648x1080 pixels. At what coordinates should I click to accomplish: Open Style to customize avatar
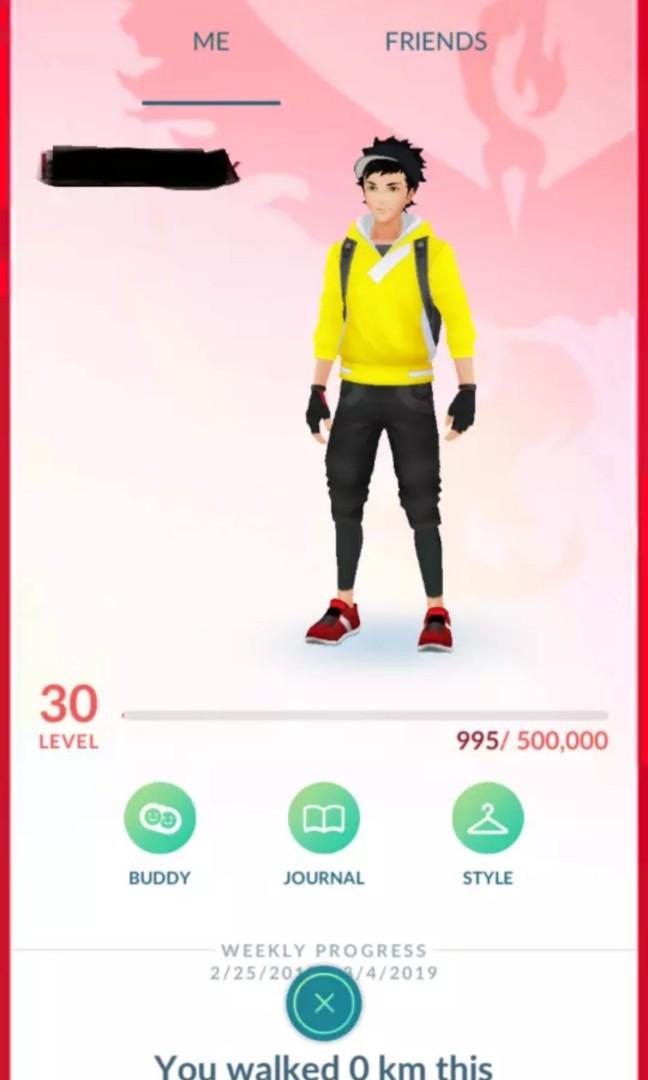pyautogui.click(x=487, y=819)
